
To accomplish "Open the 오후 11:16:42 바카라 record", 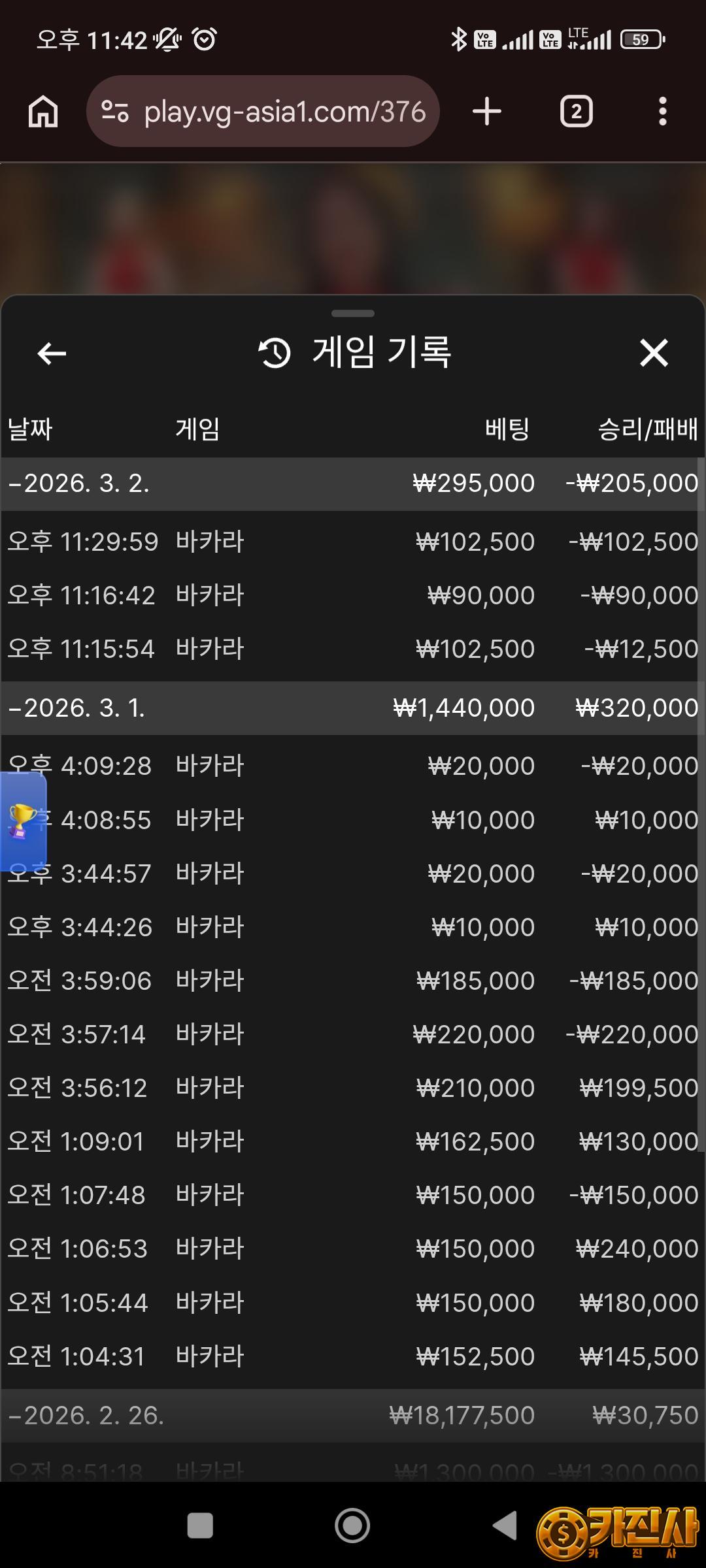I will [353, 595].
